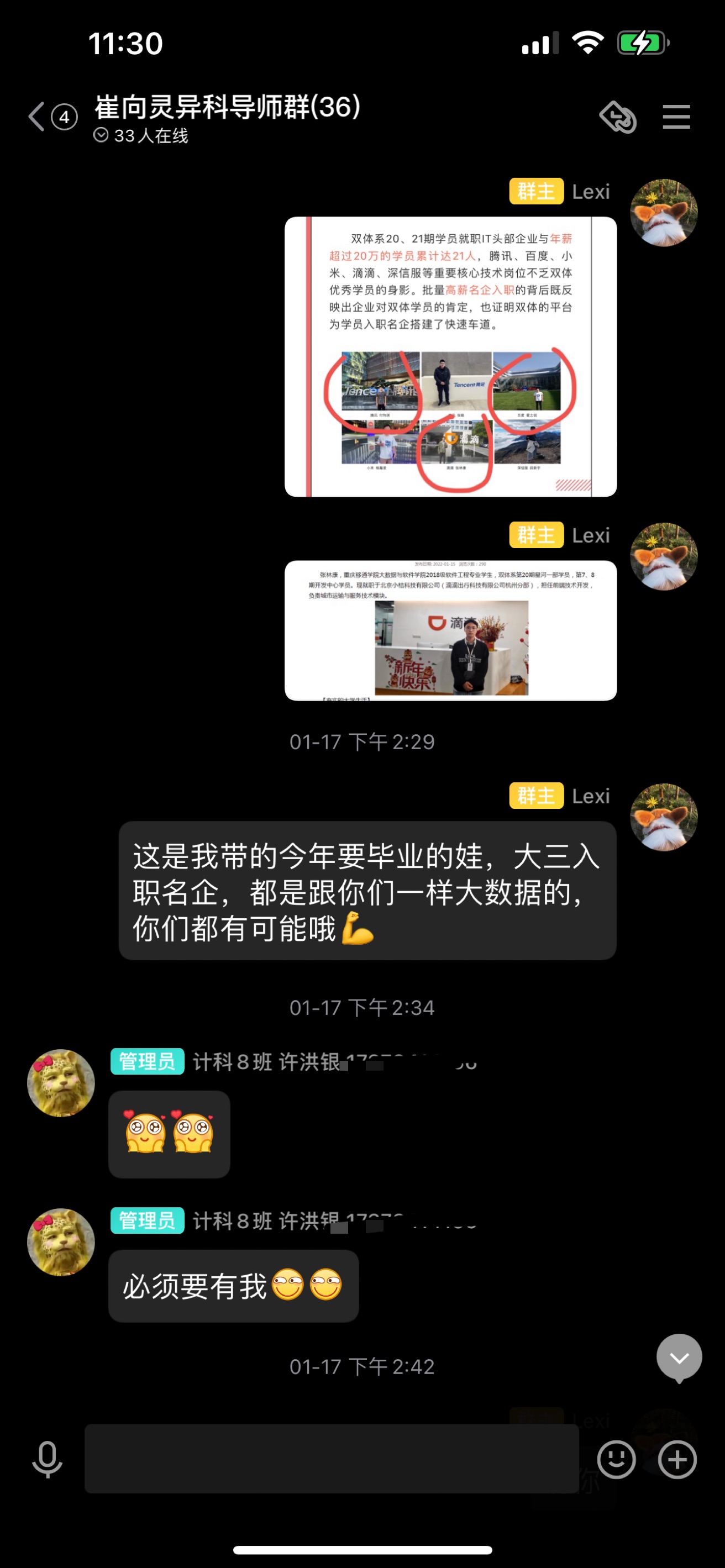
Task: Open the emoji picker
Action: pyautogui.click(x=616, y=1459)
